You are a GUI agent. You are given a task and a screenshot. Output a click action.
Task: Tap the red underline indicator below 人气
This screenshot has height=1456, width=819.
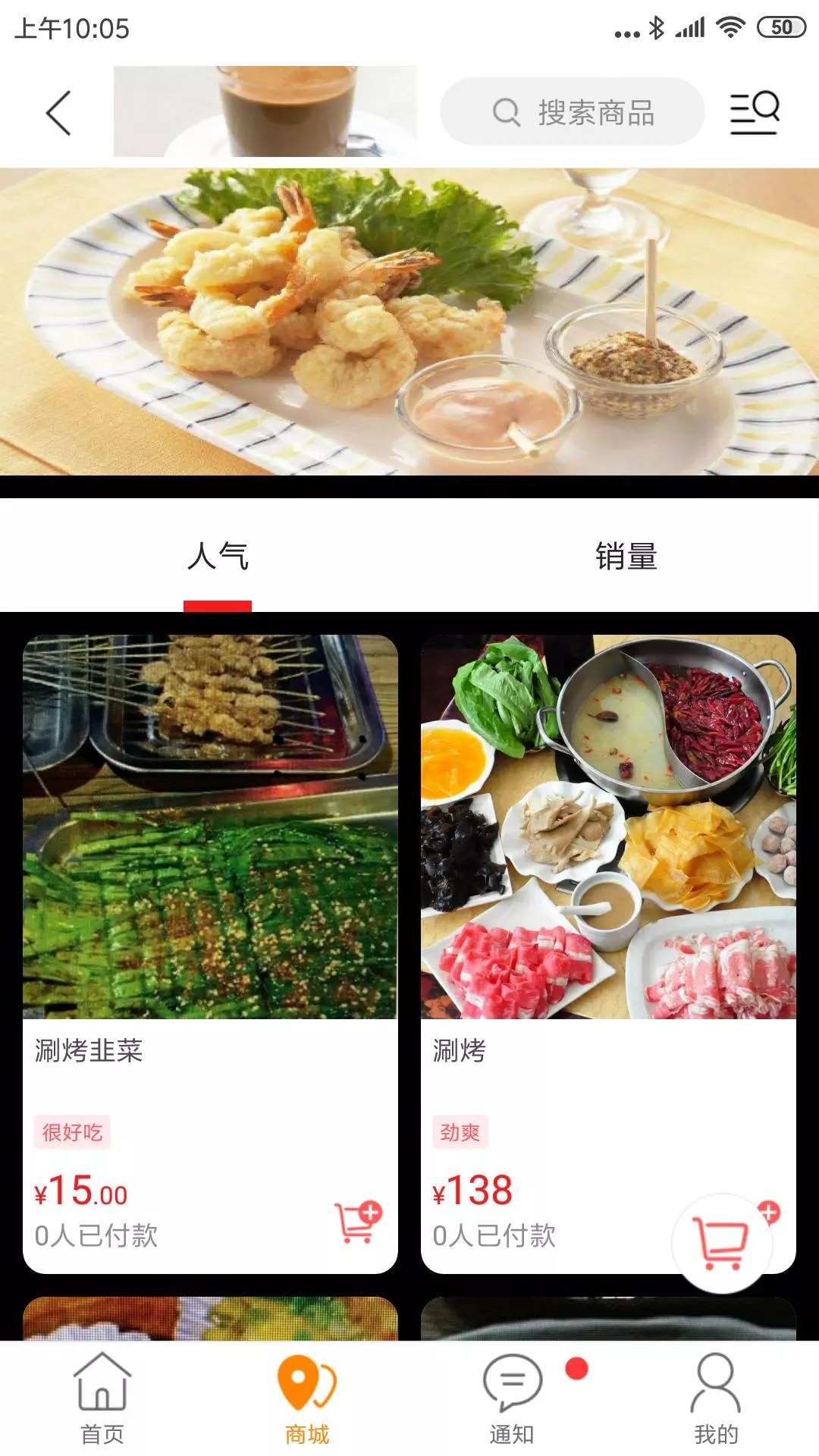click(218, 604)
